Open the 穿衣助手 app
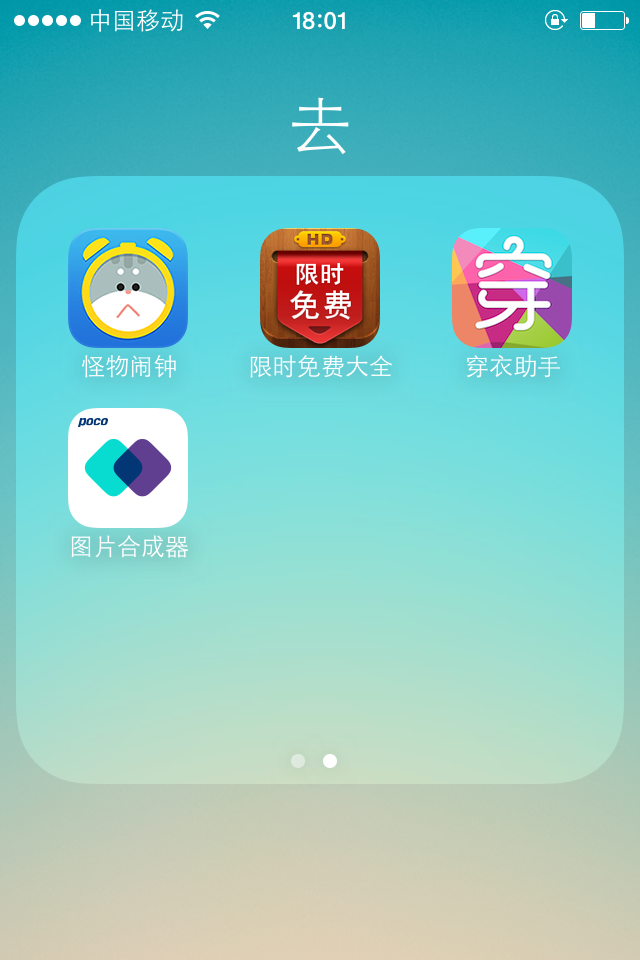The image size is (640, 960). coord(512,288)
